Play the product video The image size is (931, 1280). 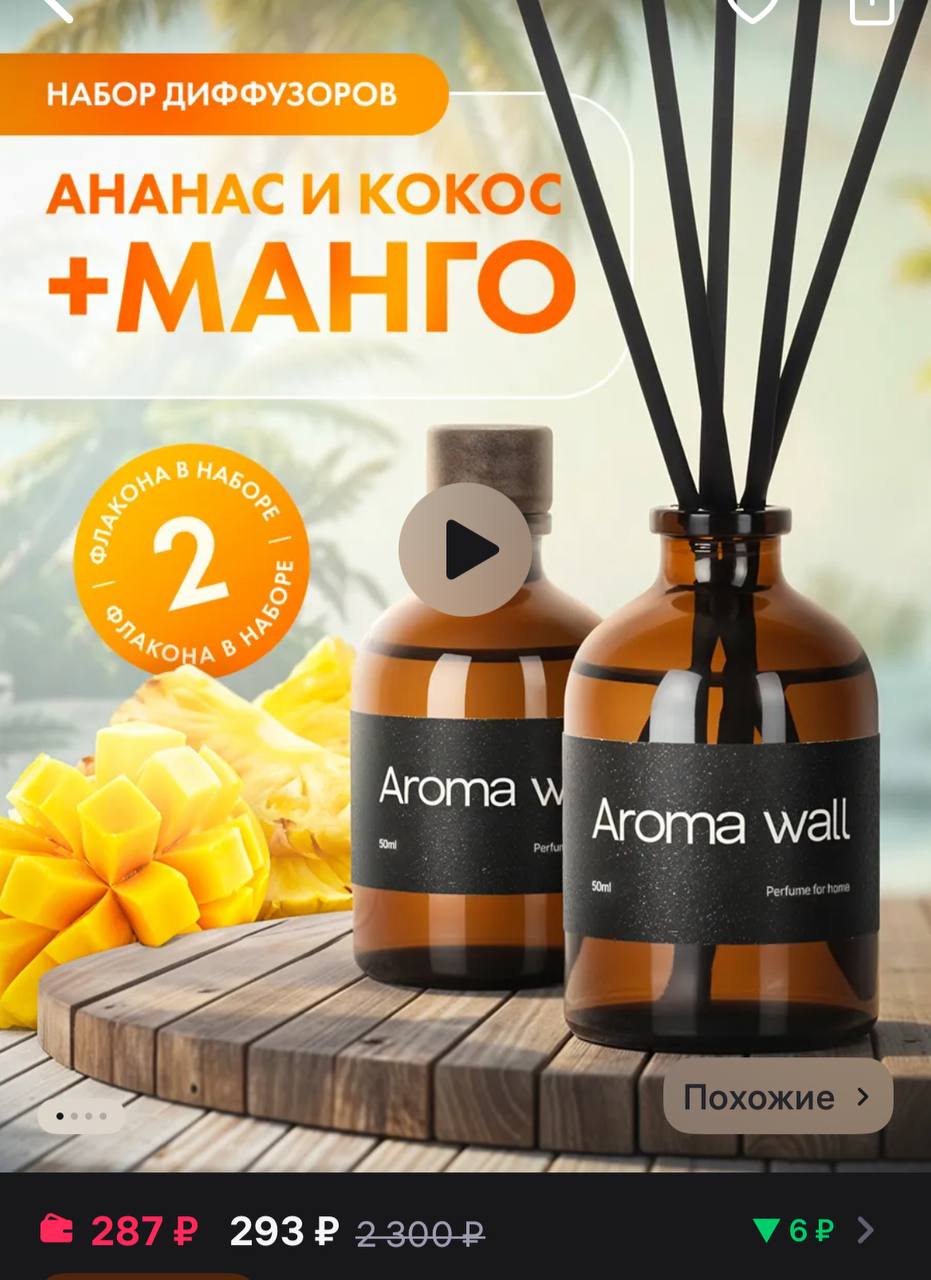465,549
